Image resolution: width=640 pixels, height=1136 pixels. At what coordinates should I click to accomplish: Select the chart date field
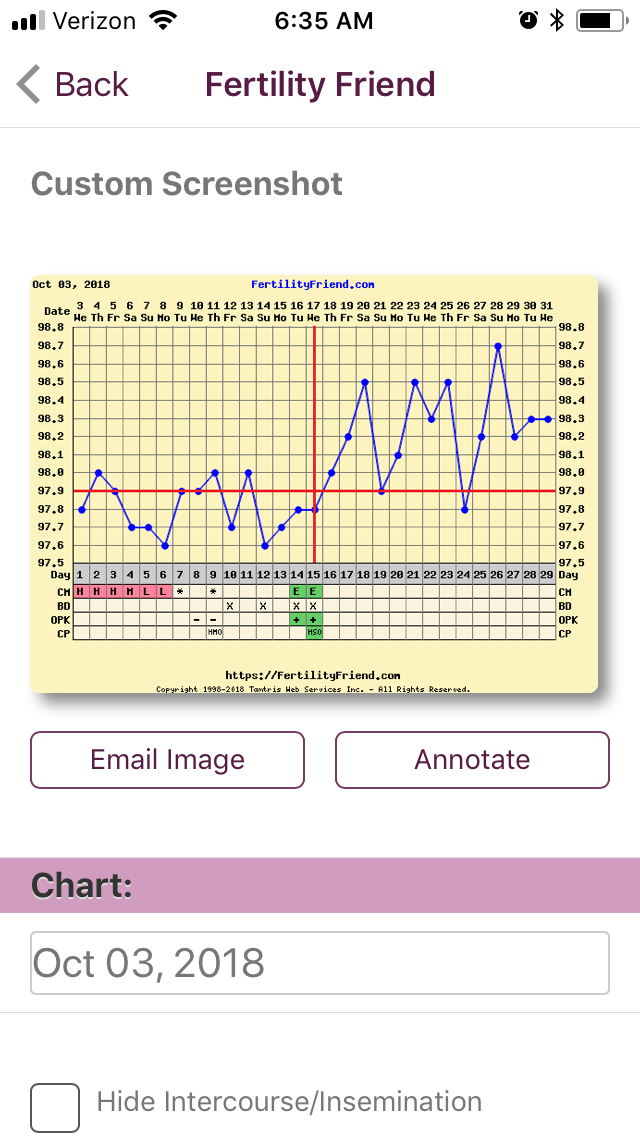click(320, 963)
